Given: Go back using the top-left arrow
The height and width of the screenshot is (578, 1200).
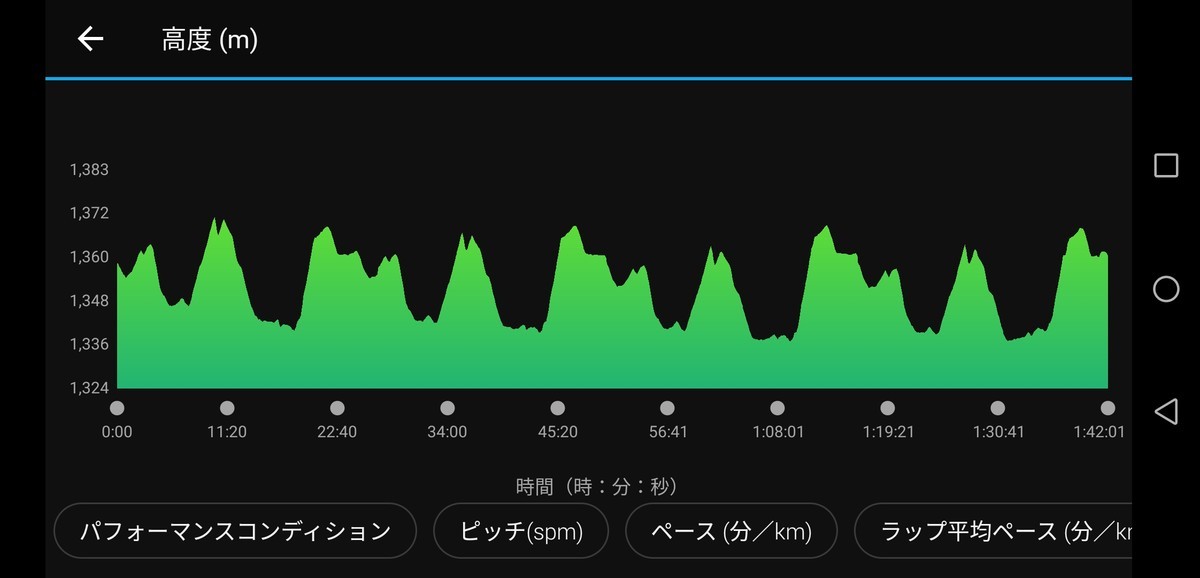Looking at the screenshot, I should pyautogui.click(x=90, y=39).
